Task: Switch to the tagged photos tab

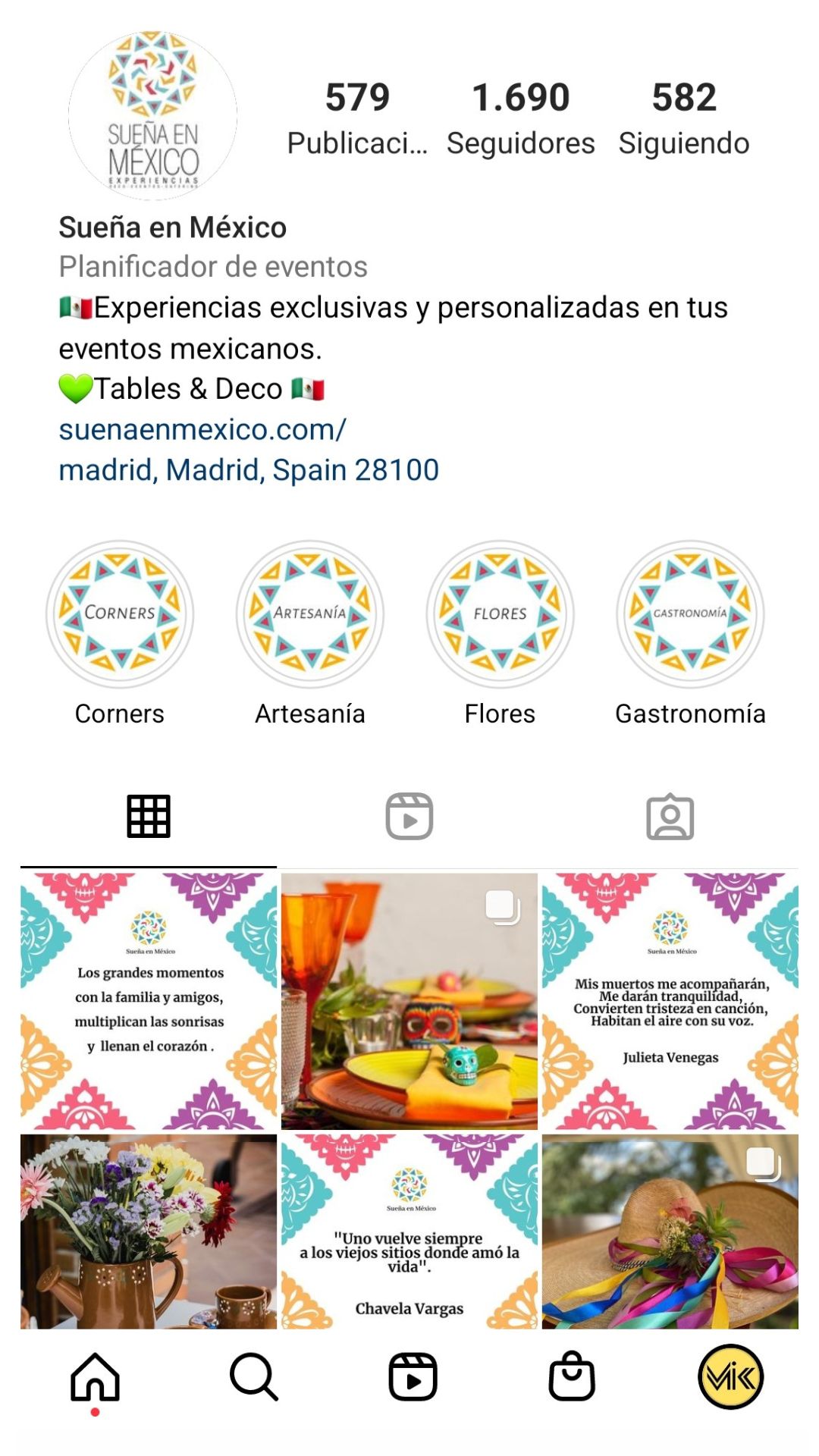Action: point(670,817)
